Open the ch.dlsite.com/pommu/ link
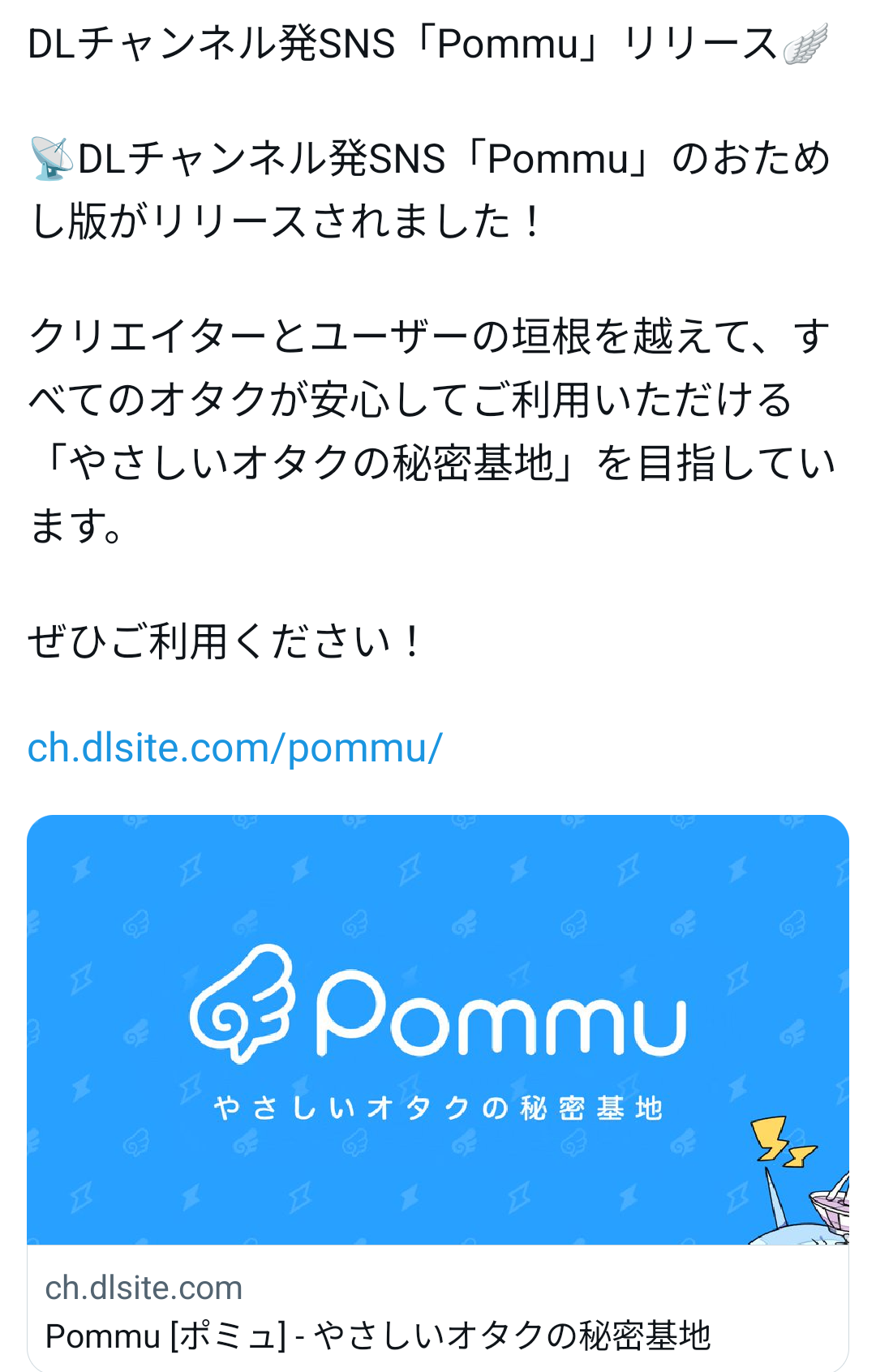Viewport: 876px width, 1372px height. 235,748
